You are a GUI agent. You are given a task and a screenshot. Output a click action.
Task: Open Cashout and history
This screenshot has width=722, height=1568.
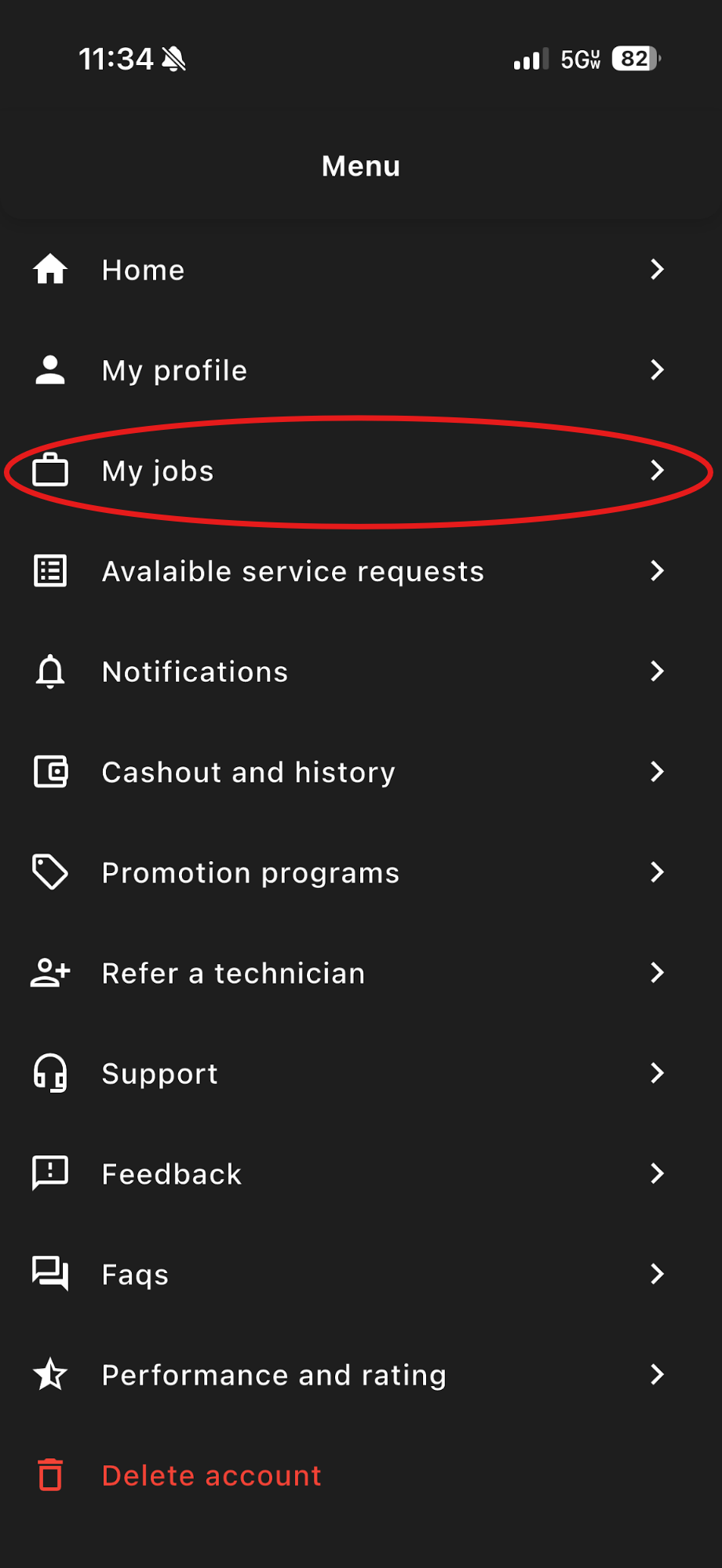[248, 772]
